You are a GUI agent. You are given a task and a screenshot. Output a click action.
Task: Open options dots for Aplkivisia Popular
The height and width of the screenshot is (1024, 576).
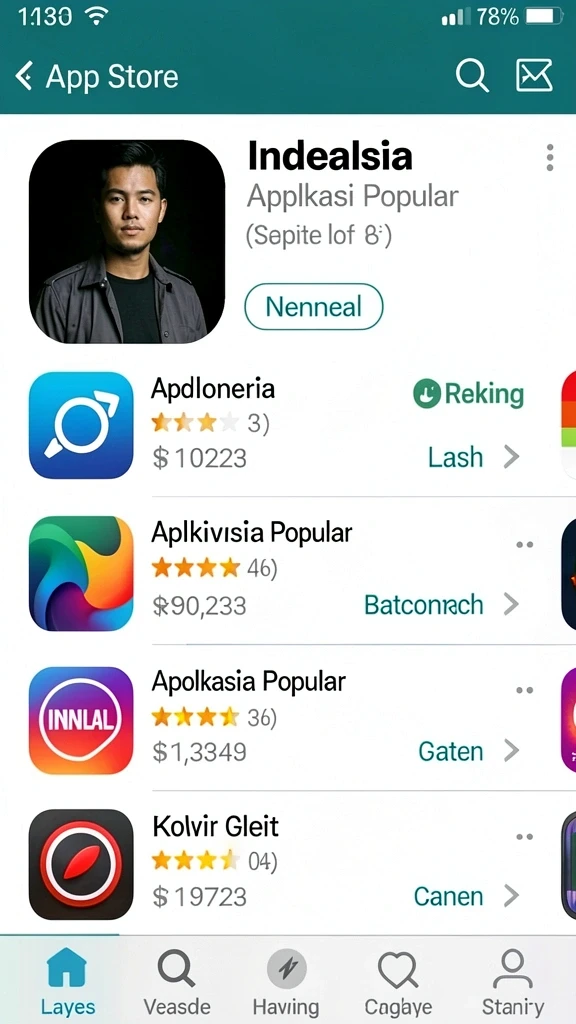(x=524, y=545)
